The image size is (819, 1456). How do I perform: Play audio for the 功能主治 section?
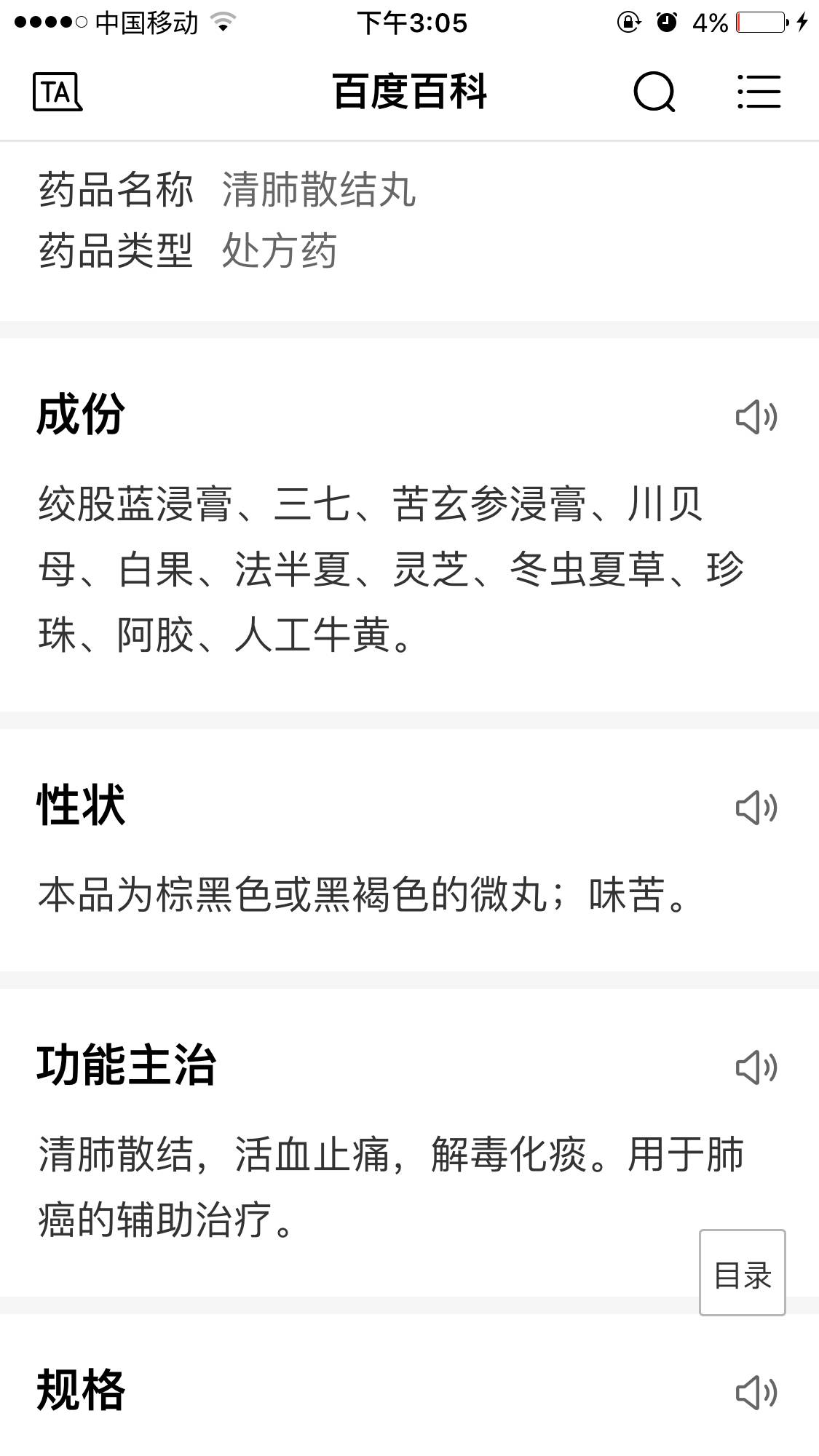coord(756,1067)
